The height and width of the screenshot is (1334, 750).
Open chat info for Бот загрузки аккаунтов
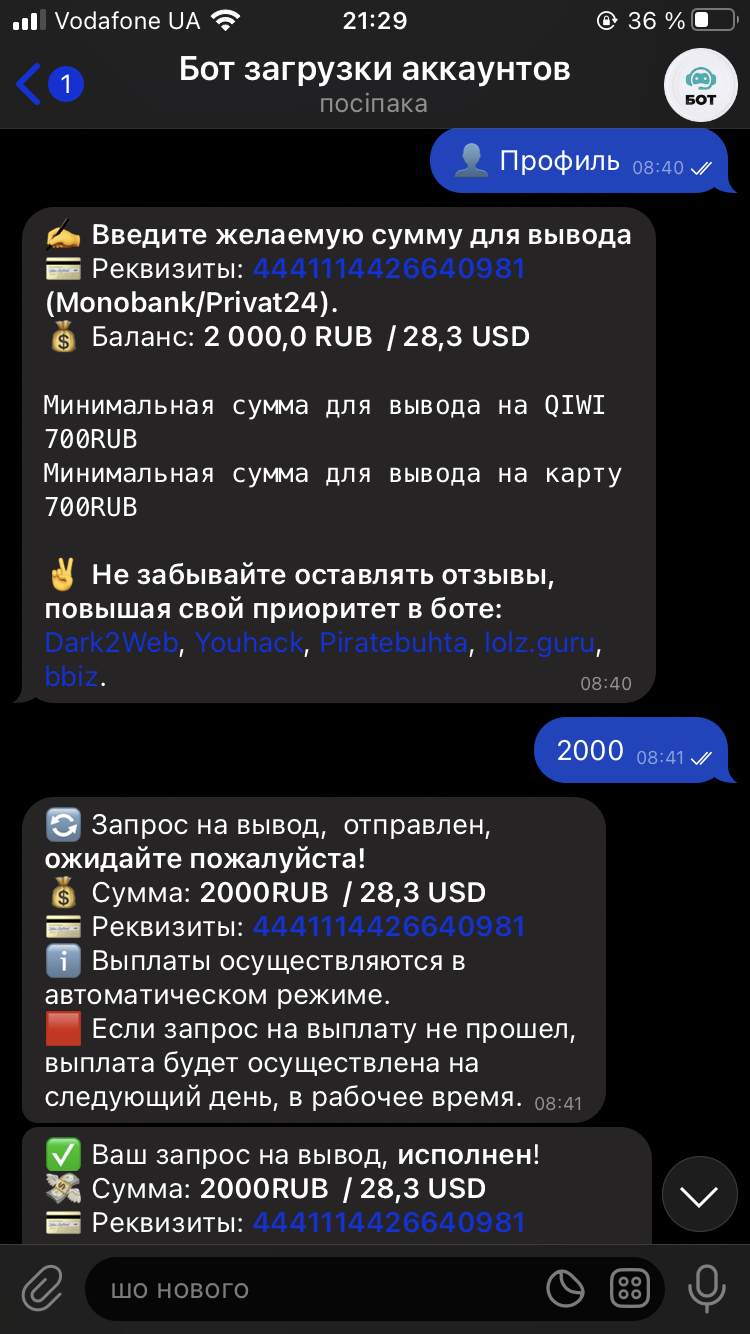[x=374, y=84]
